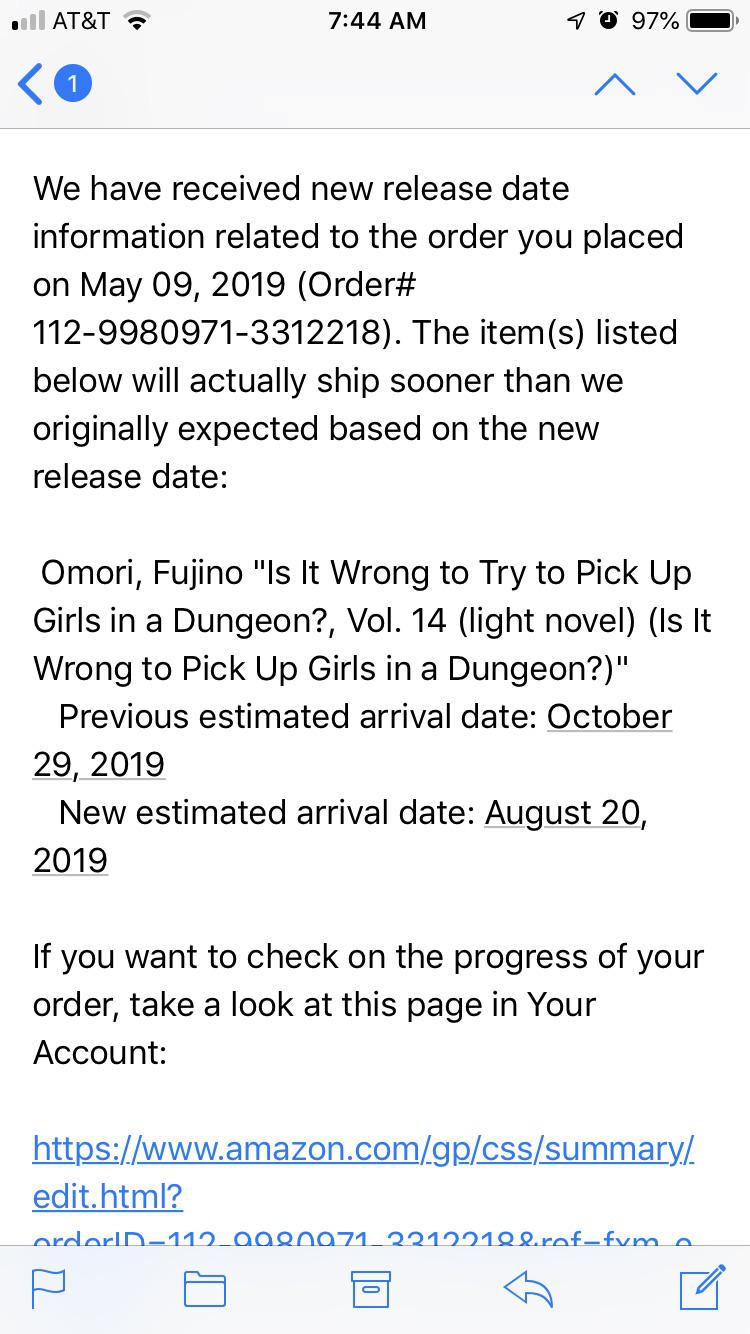Tap the 7:44 AM clock display
The width and height of the screenshot is (750, 1334).
(x=377, y=19)
